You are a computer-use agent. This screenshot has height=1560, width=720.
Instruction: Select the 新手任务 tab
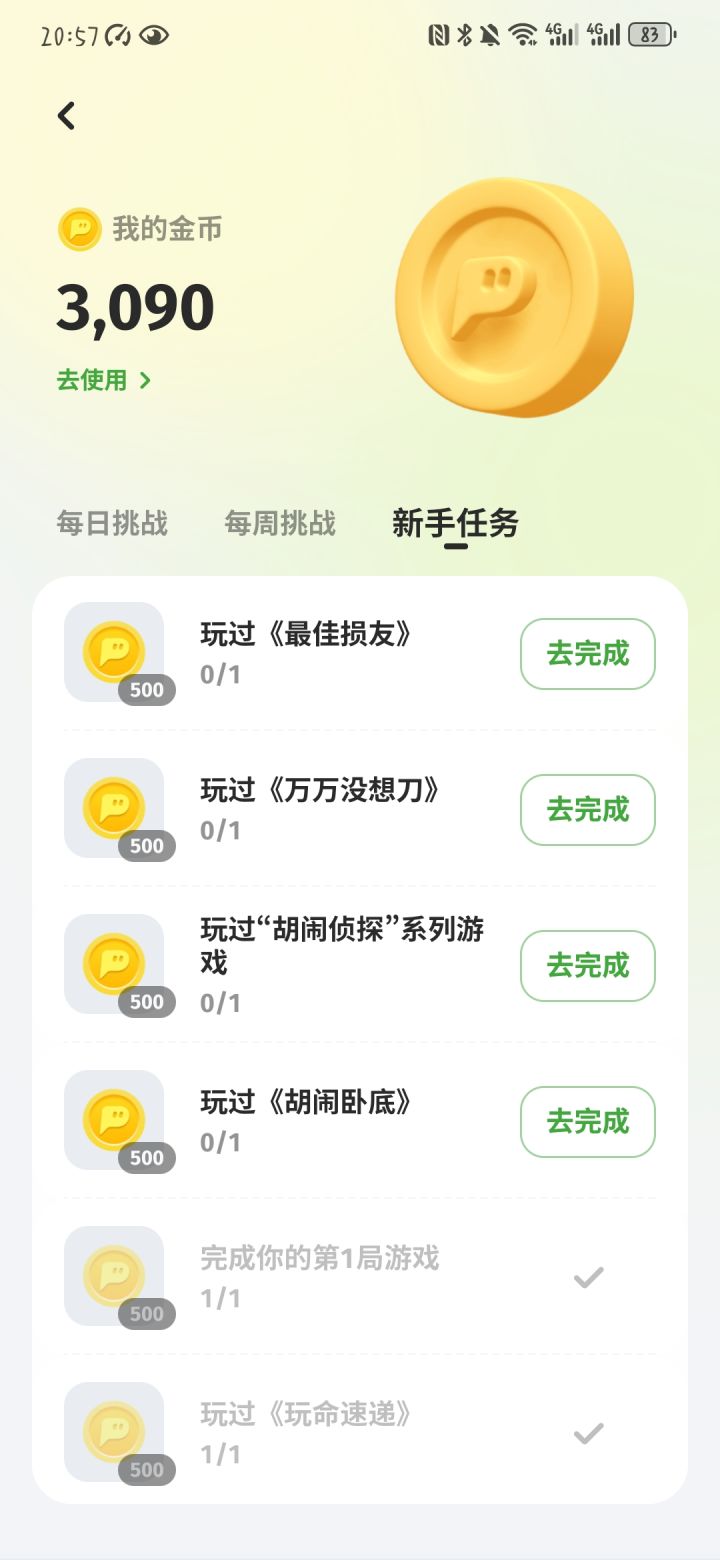click(x=455, y=523)
